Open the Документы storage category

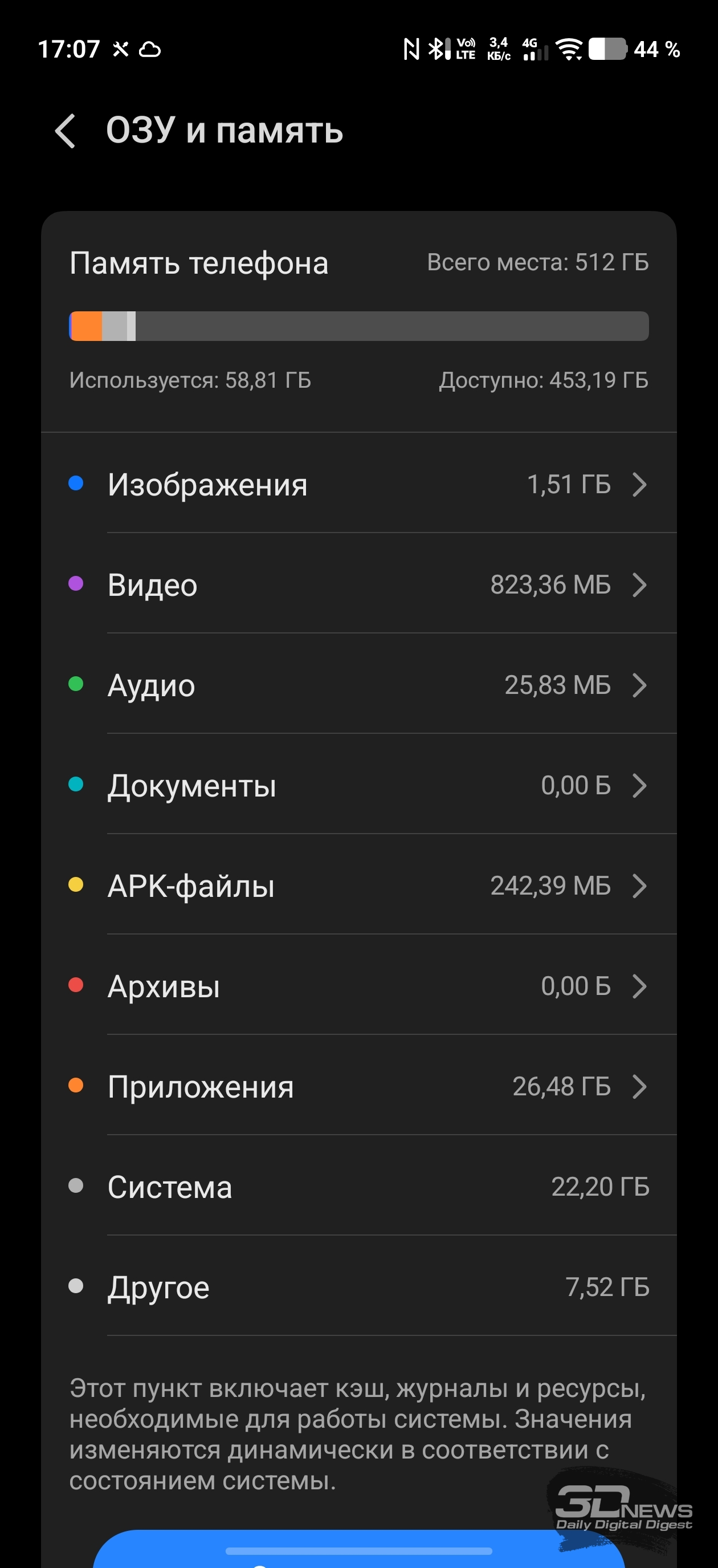[359, 785]
